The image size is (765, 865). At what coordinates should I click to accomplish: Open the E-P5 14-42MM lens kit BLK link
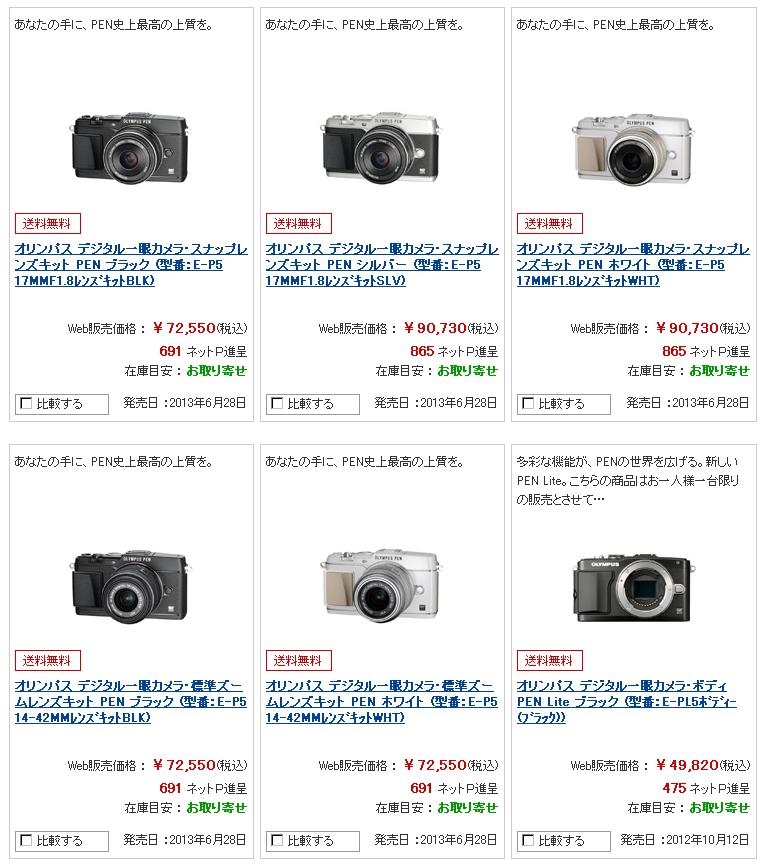(x=130, y=702)
